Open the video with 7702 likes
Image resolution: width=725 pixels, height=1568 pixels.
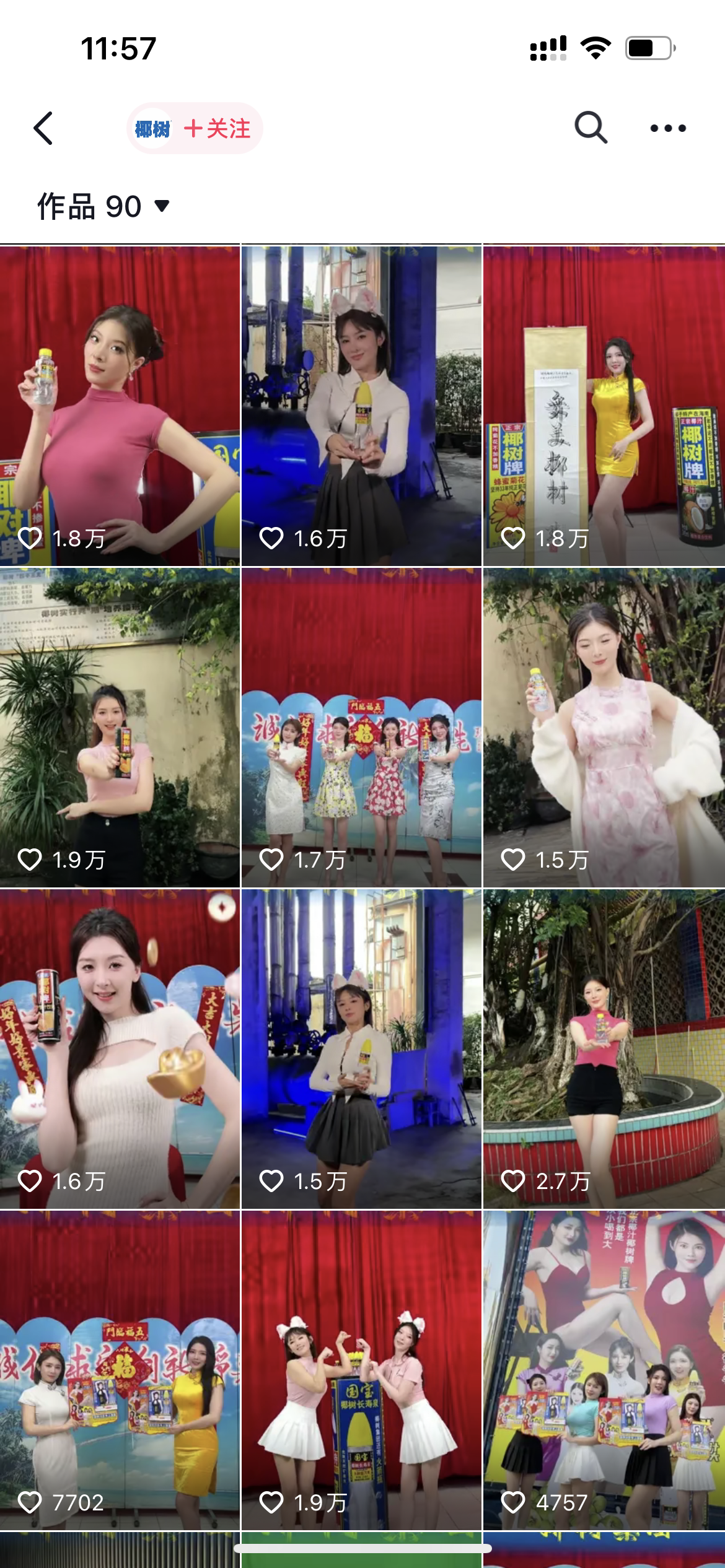120,1370
